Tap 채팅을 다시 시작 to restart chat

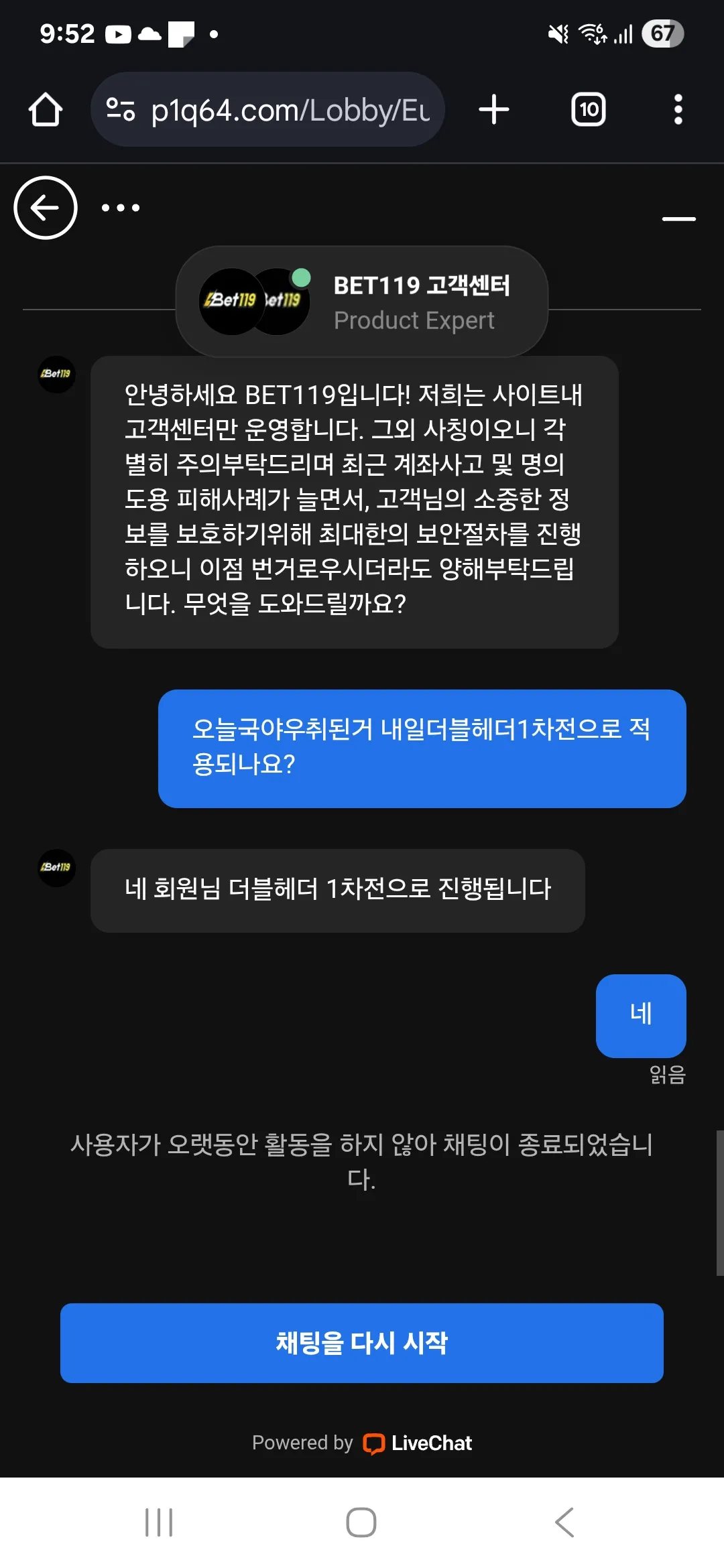[x=362, y=1343]
